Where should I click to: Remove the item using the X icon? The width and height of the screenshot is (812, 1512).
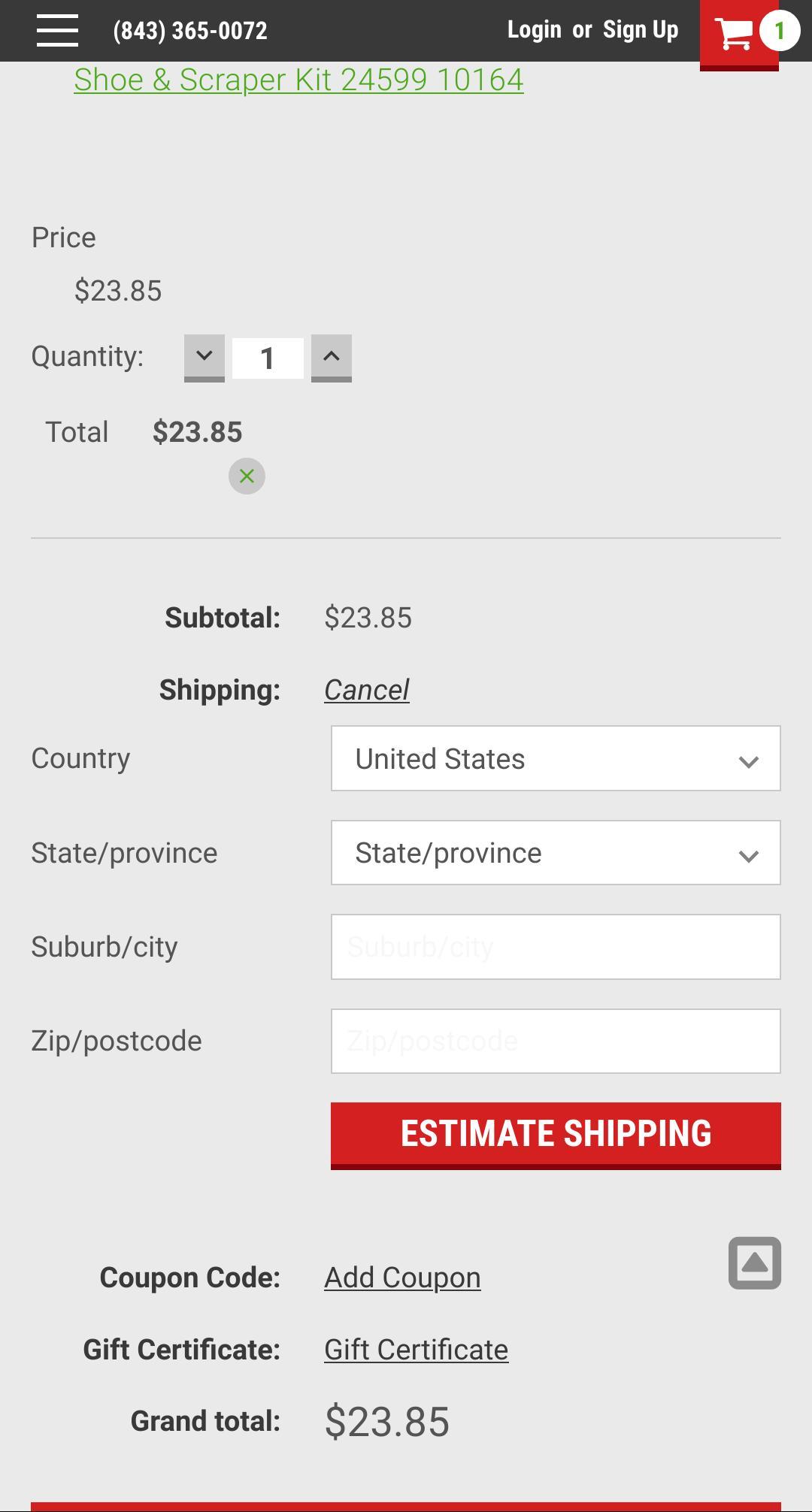tap(246, 475)
